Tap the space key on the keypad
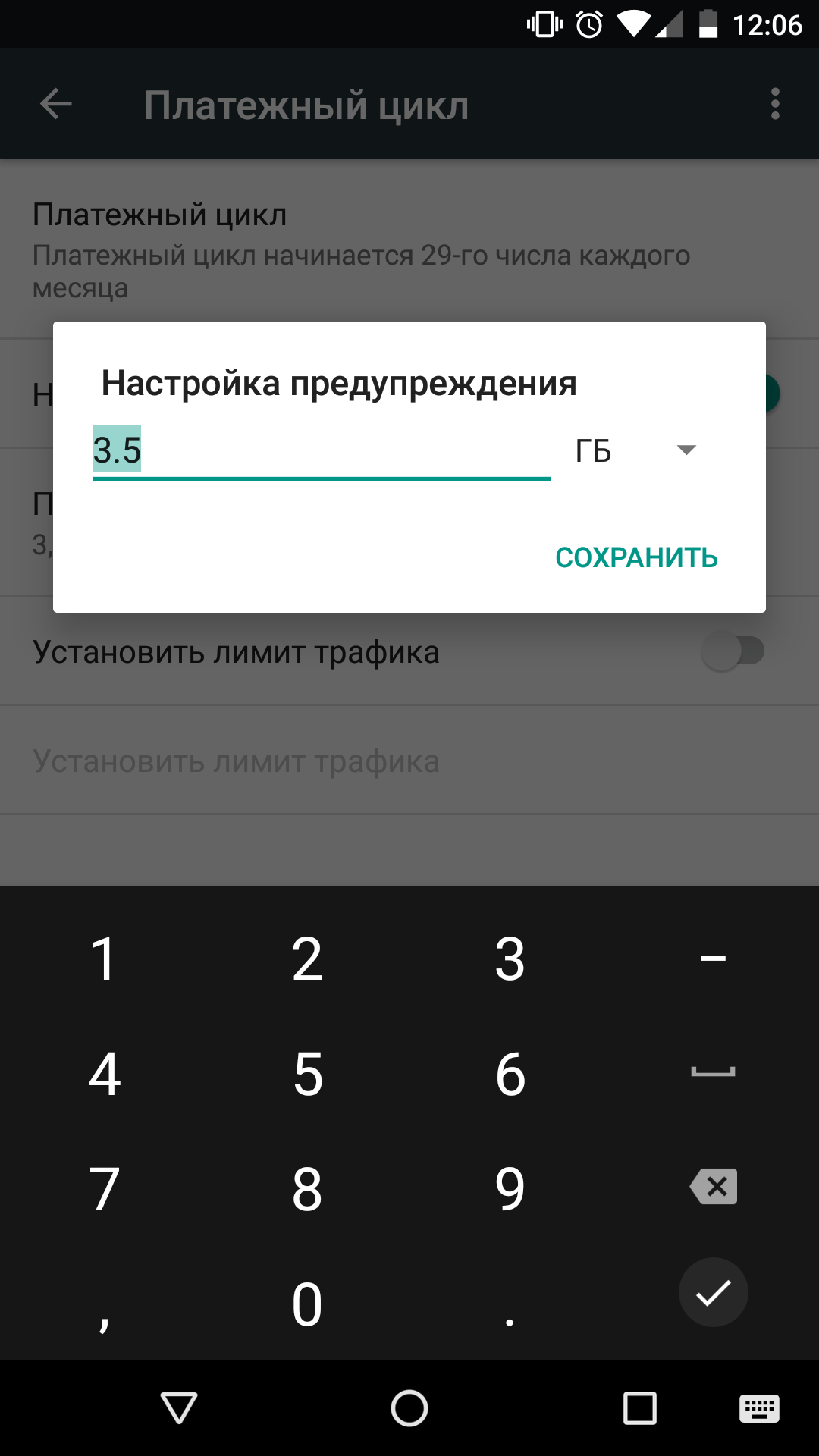 click(713, 1072)
